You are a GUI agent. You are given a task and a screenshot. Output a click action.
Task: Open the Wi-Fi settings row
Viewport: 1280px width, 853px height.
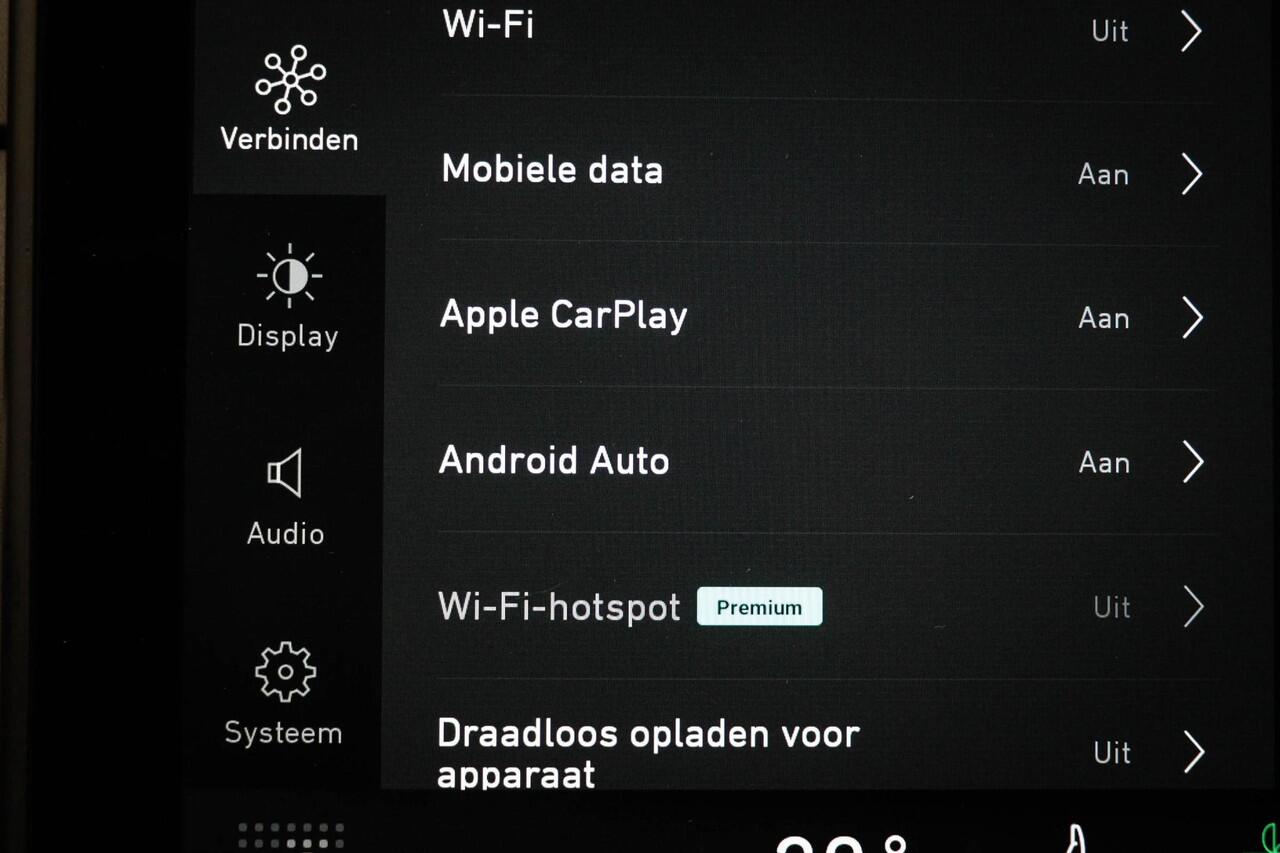click(x=820, y=30)
